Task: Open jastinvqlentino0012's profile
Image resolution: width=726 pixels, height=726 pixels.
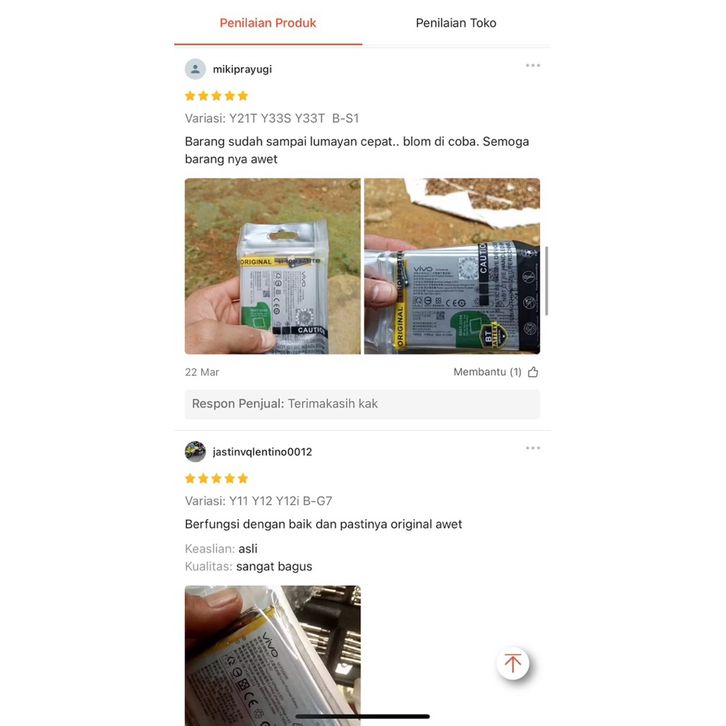Action: (262, 452)
